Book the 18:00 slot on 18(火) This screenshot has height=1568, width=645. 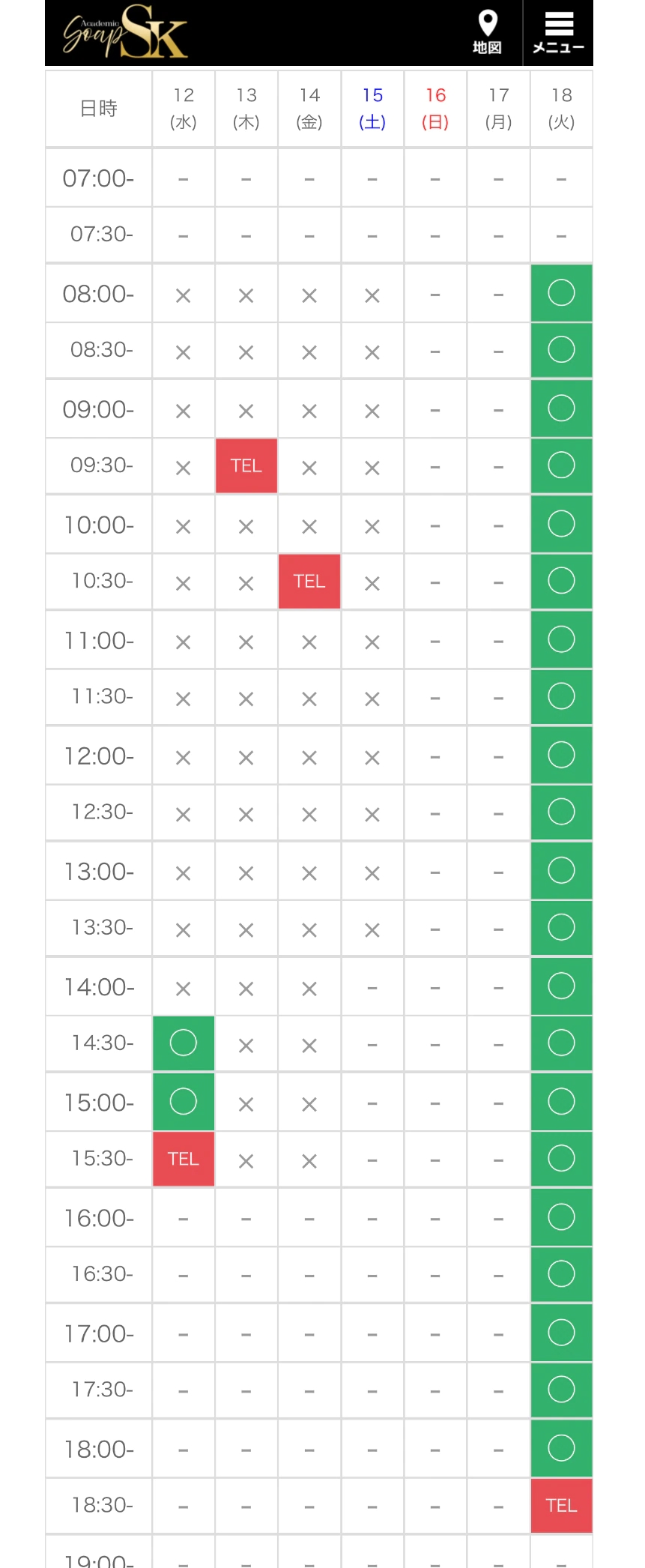561,1448
